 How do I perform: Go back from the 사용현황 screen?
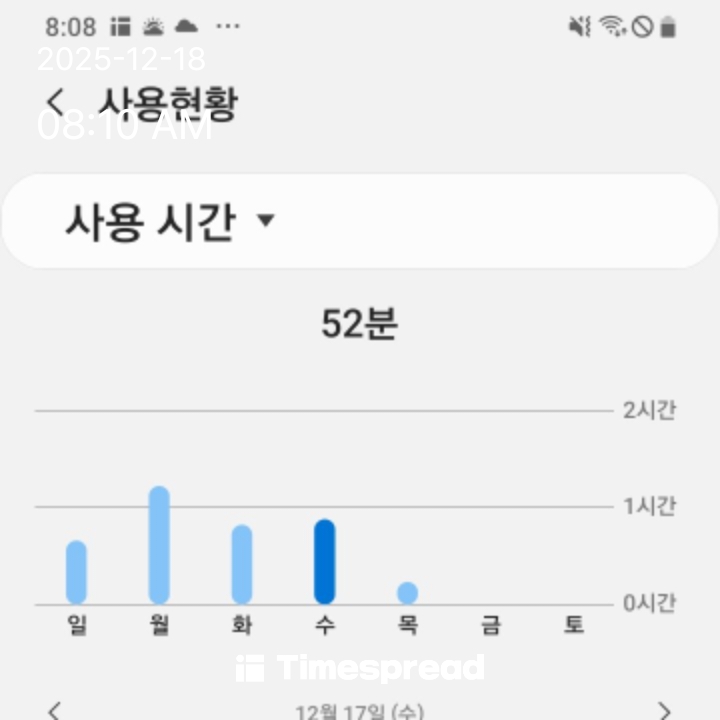click(56, 102)
